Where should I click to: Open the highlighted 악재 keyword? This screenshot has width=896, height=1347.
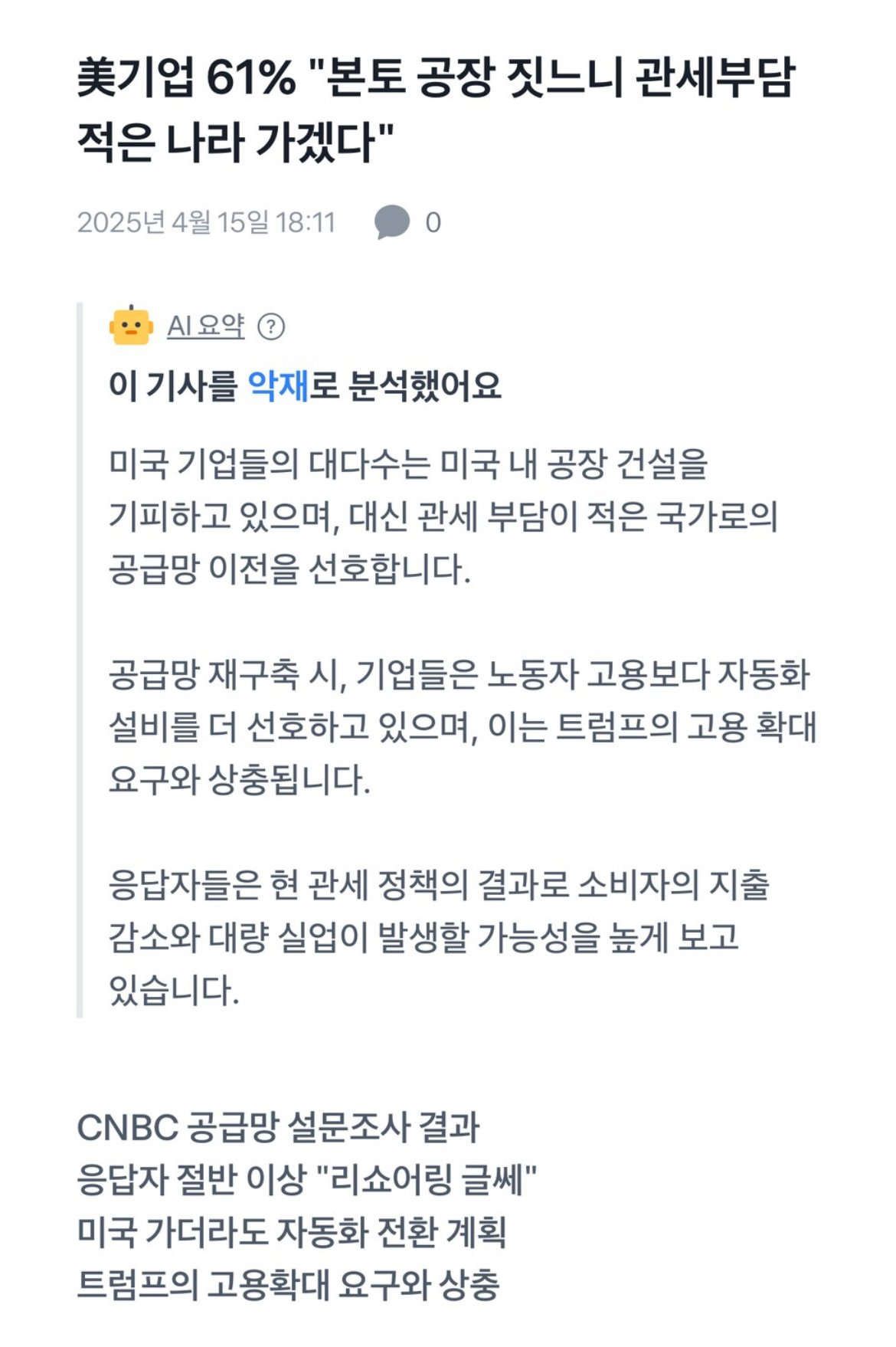click(x=278, y=385)
